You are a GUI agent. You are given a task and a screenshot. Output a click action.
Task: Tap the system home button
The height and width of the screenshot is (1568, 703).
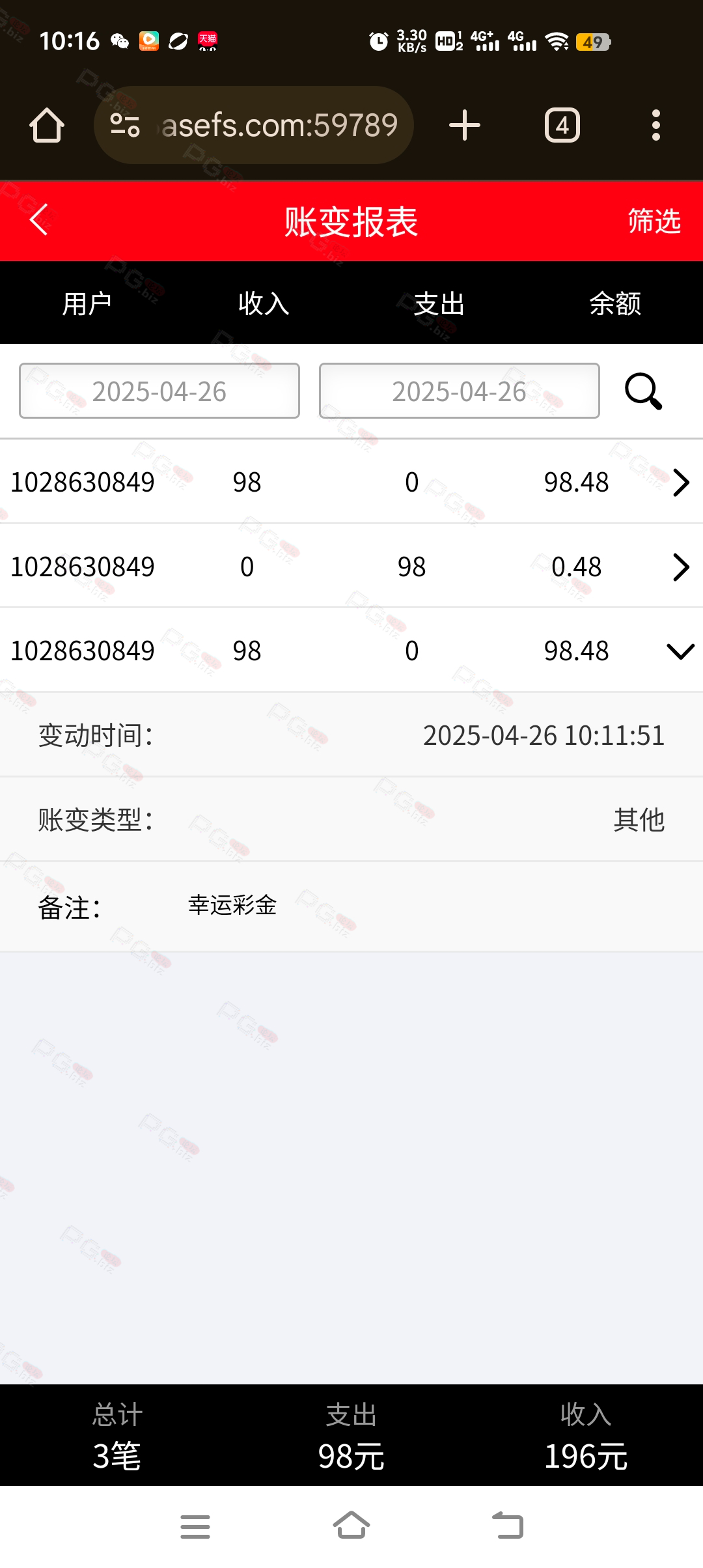pos(351,1526)
